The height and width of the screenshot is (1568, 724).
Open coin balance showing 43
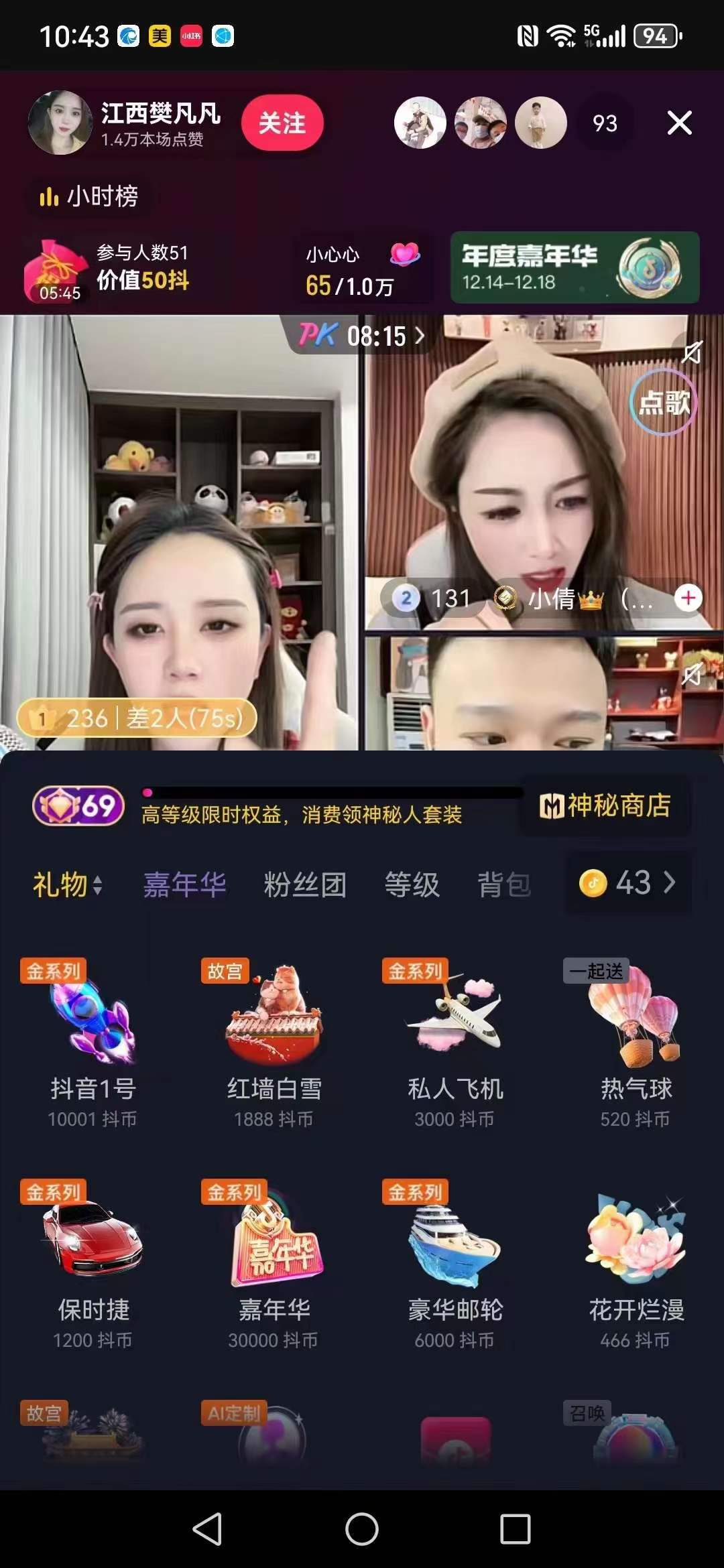(627, 883)
